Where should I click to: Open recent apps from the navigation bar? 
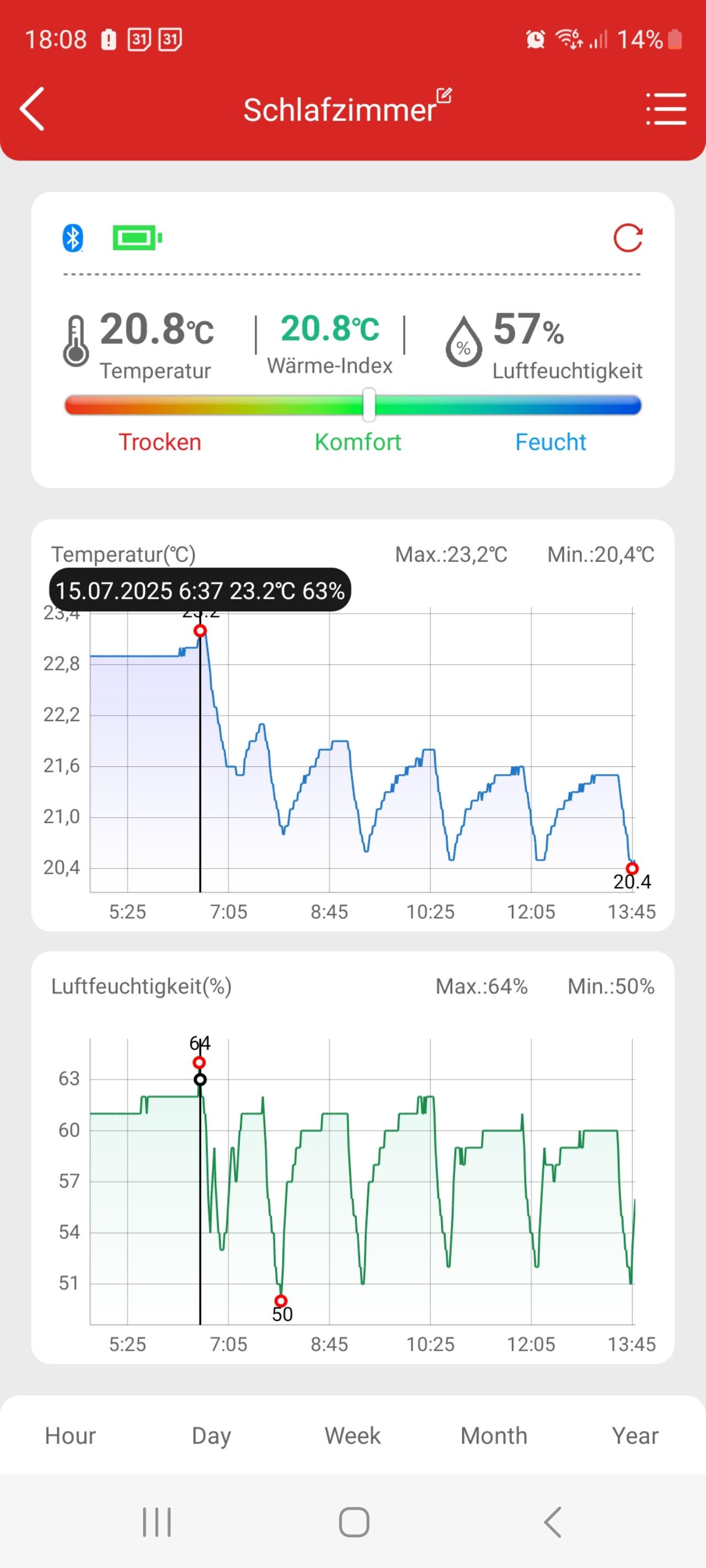click(157, 1522)
